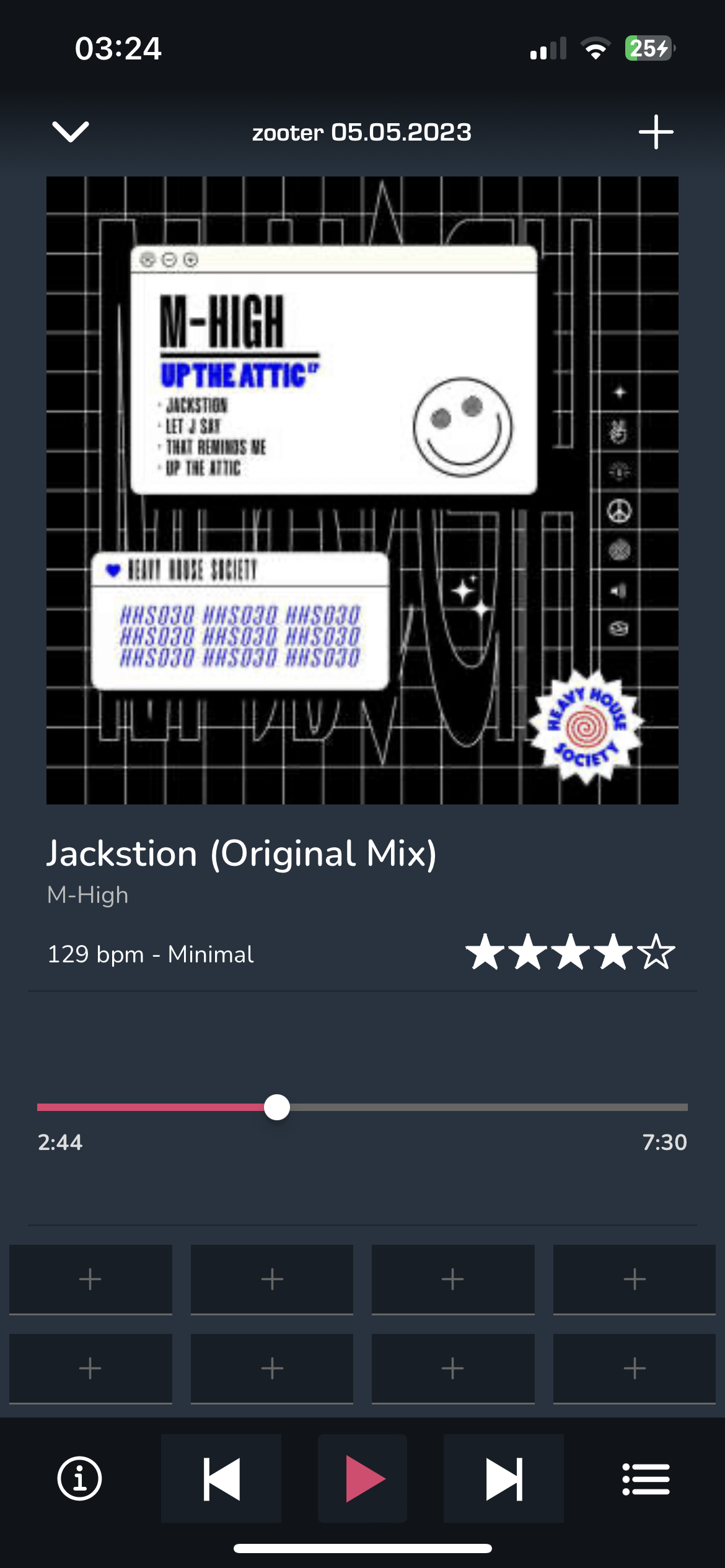Open the playlist queue list
Image resolution: width=725 pixels, height=1568 pixels.
click(x=646, y=1479)
